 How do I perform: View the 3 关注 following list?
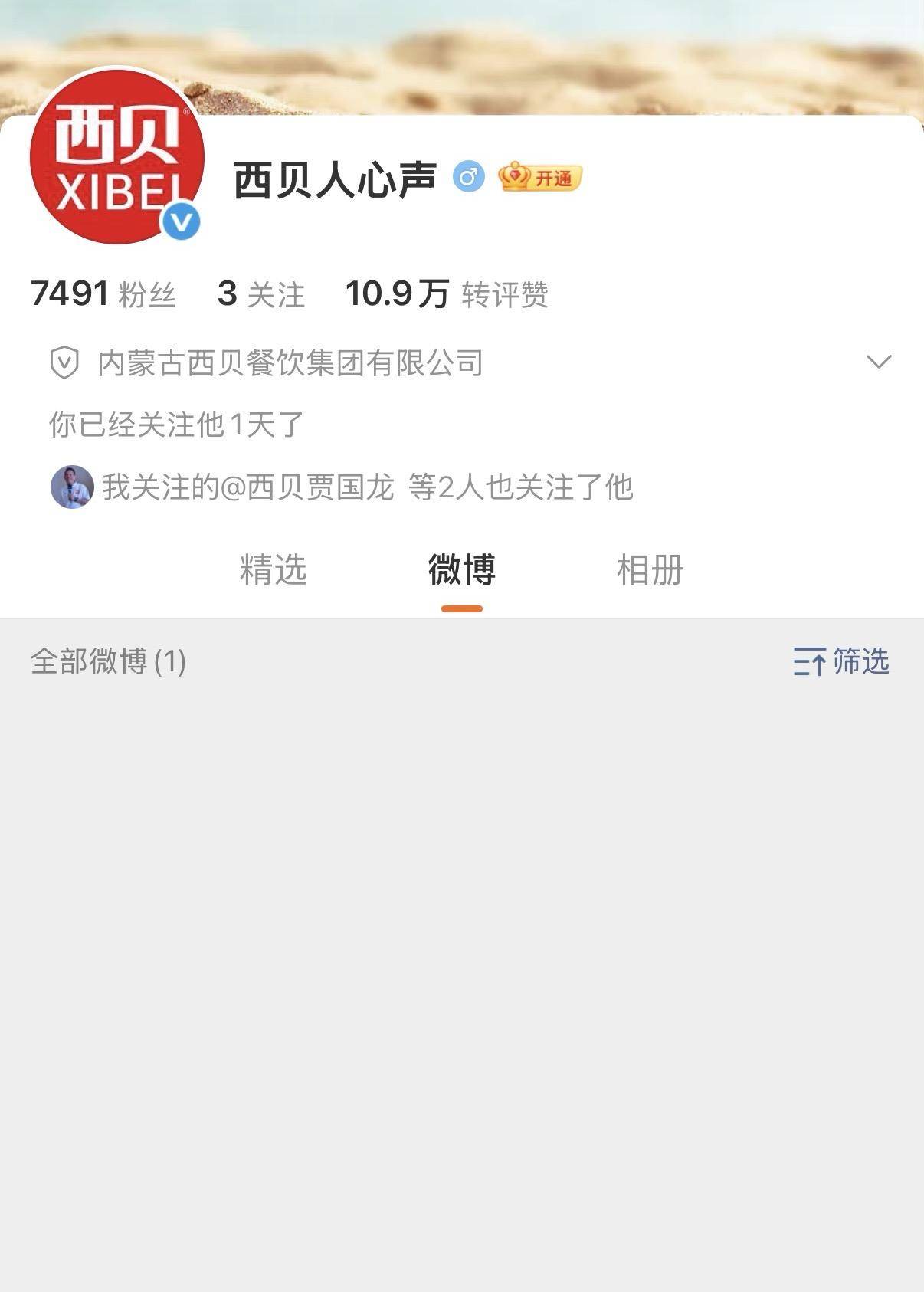[x=261, y=294]
